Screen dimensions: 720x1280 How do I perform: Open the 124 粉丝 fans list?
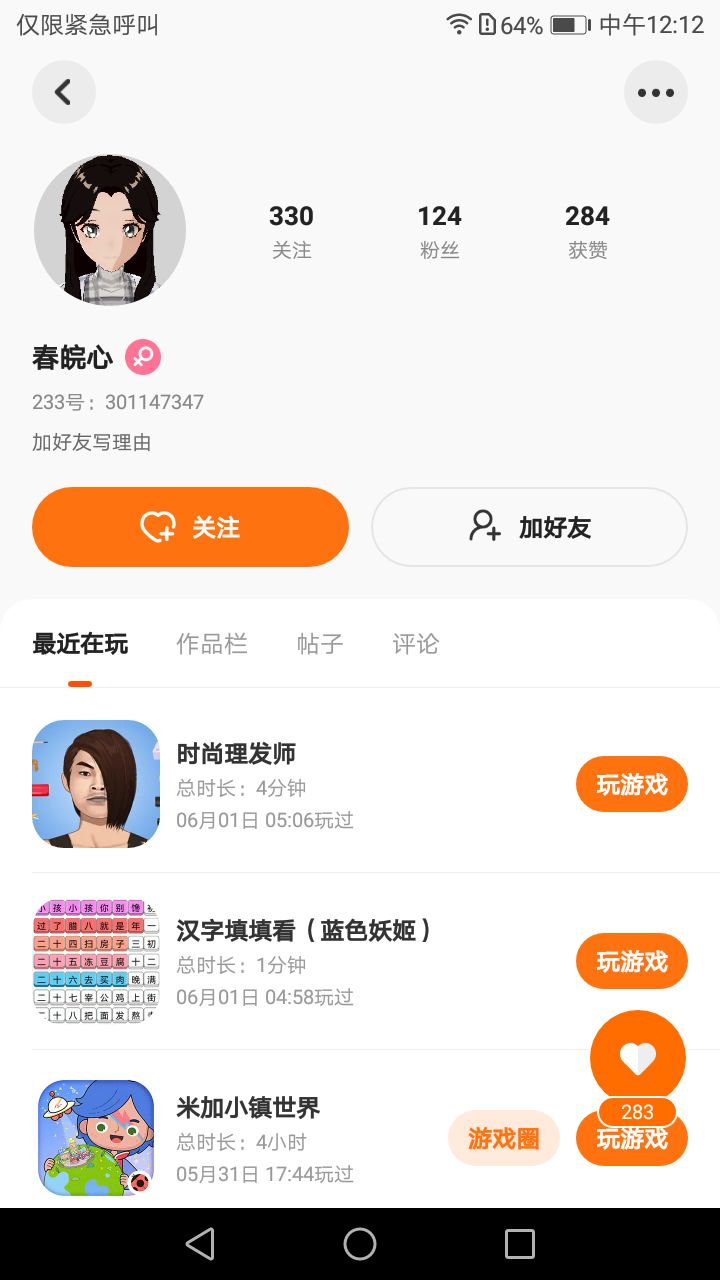(439, 231)
